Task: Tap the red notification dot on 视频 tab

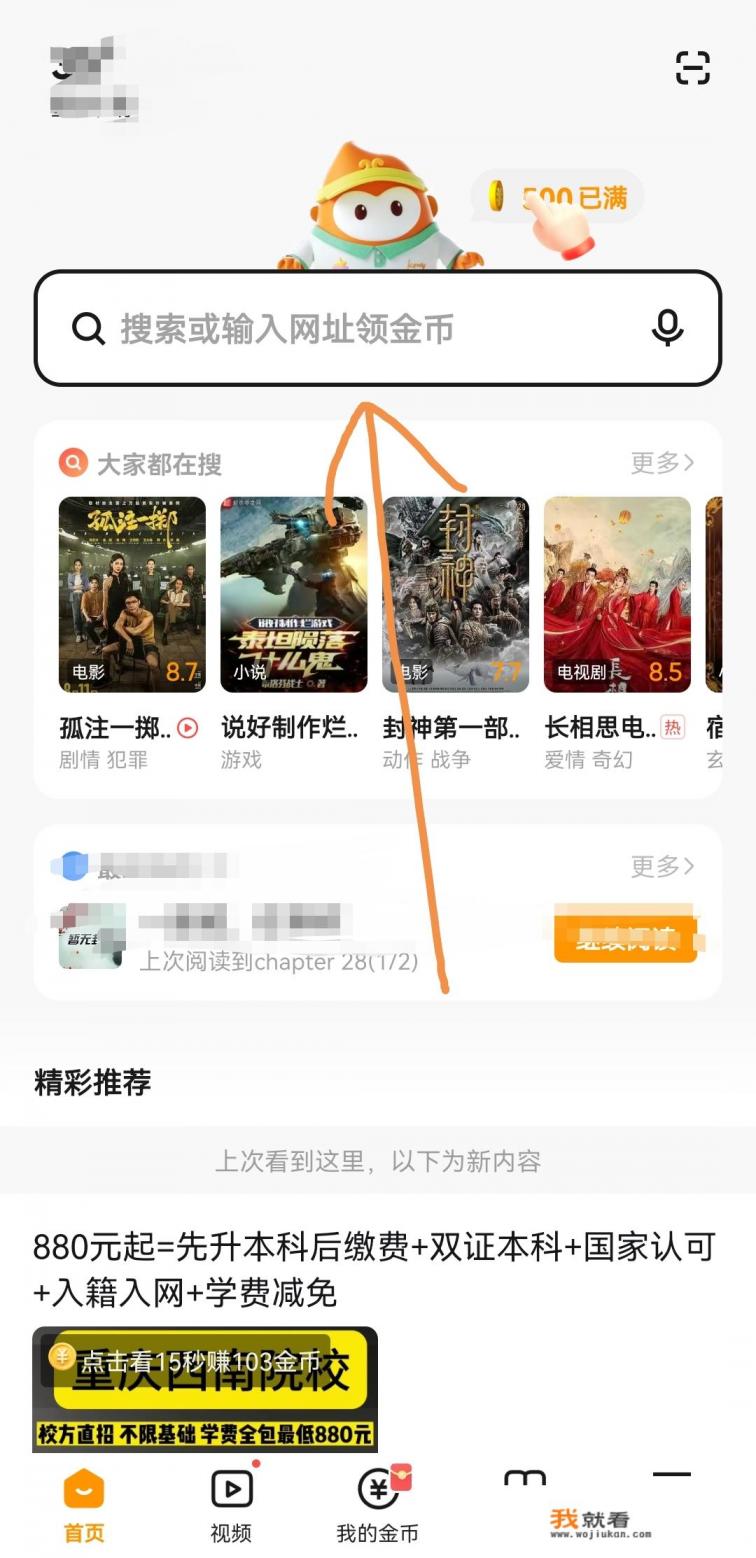Action: 255,1462
